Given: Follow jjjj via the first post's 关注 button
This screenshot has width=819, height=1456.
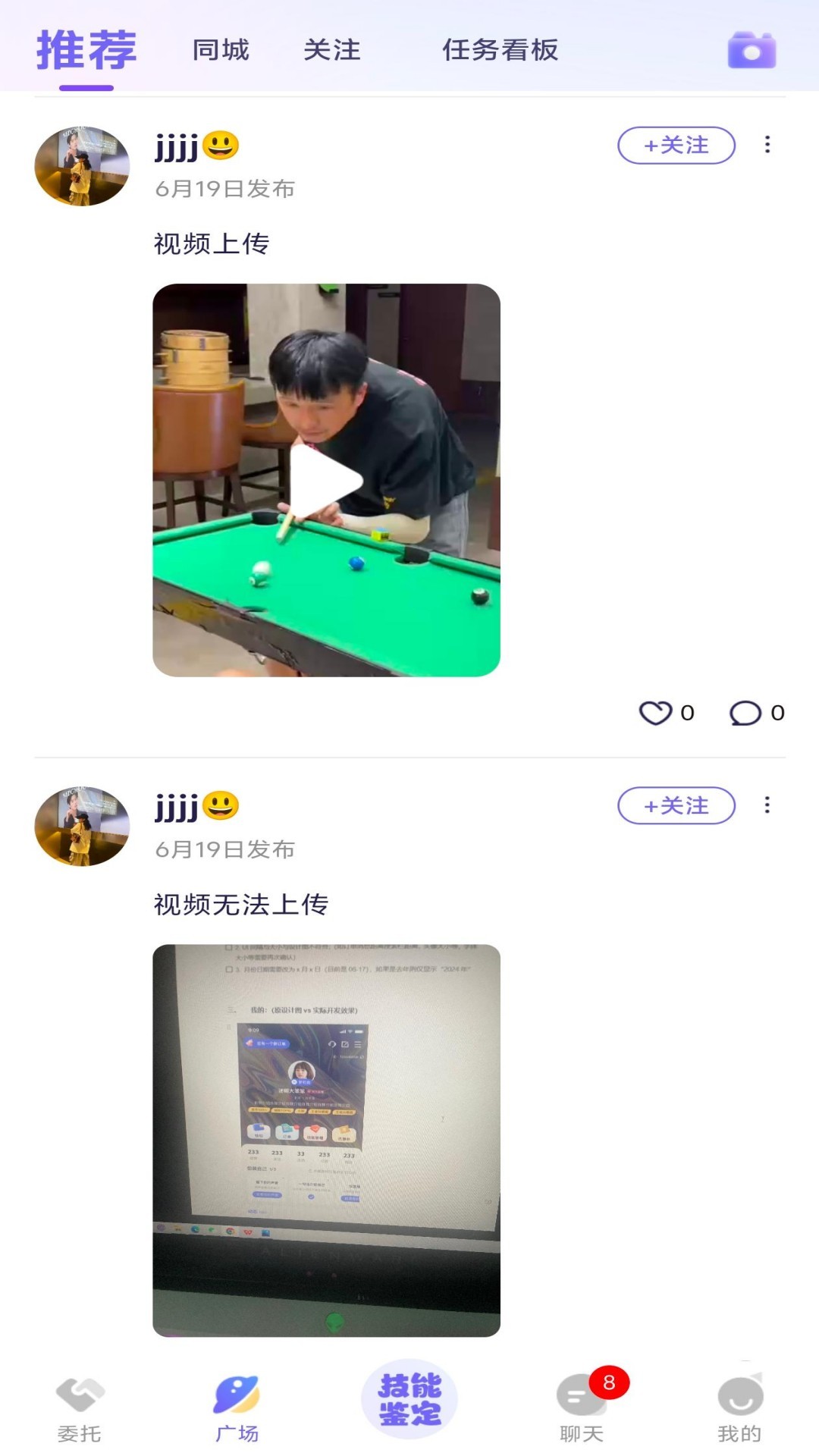Looking at the screenshot, I should tap(677, 145).
